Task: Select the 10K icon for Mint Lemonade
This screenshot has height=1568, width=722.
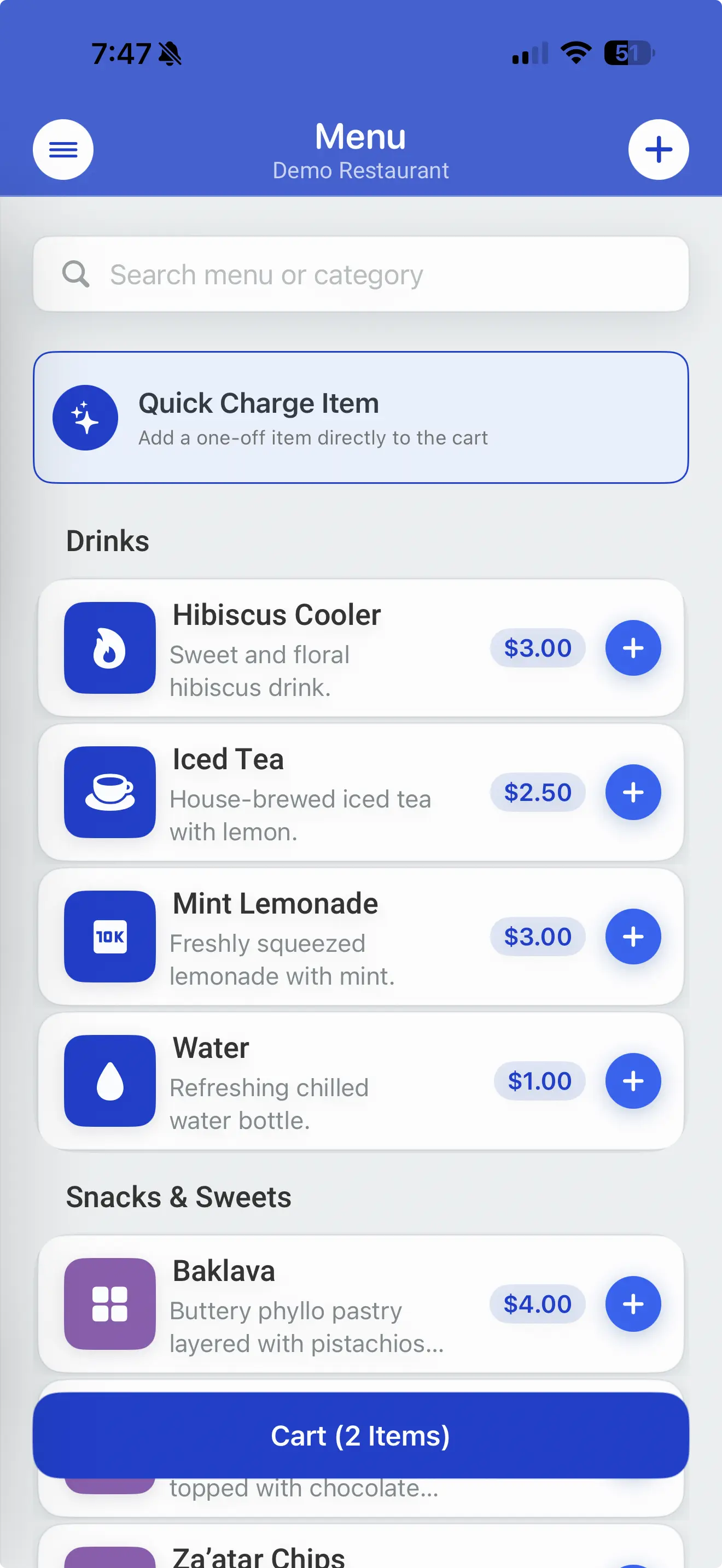Action: click(109, 937)
